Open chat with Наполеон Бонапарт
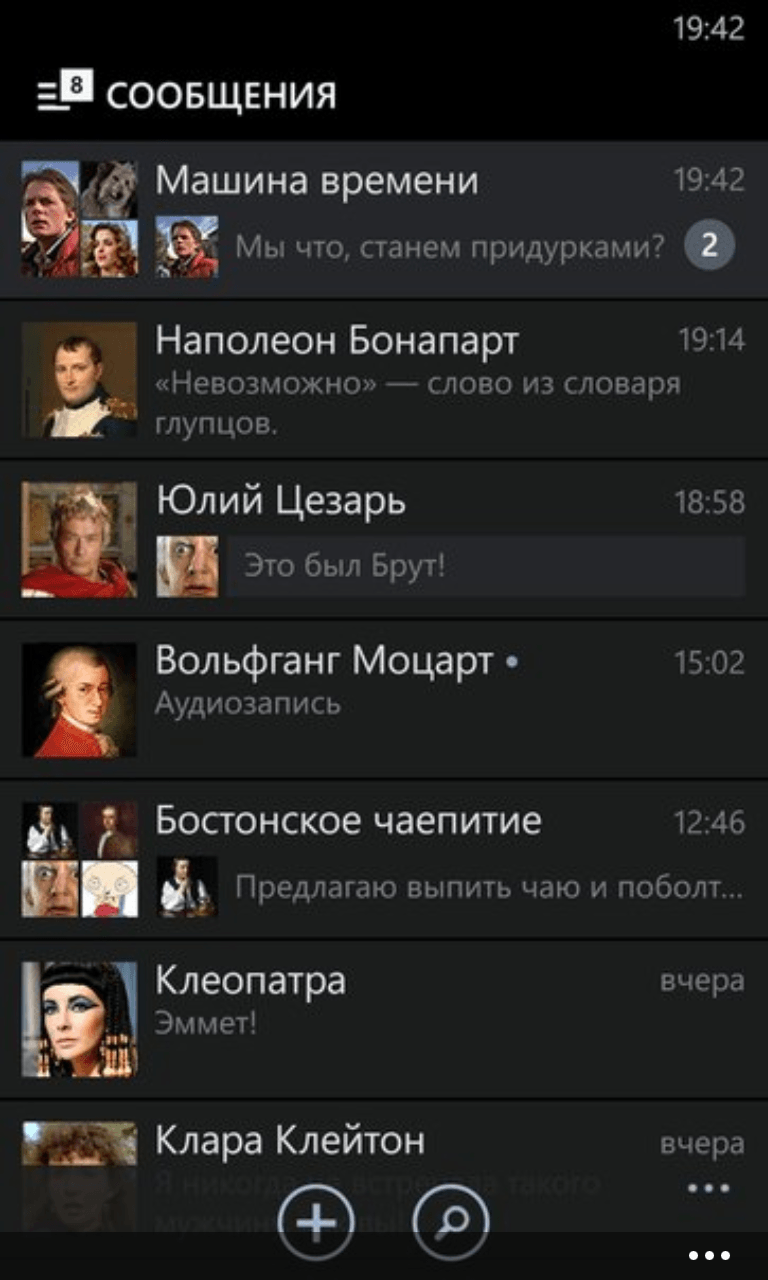Screen dimensions: 768x1280 pyautogui.click(x=384, y=380)
